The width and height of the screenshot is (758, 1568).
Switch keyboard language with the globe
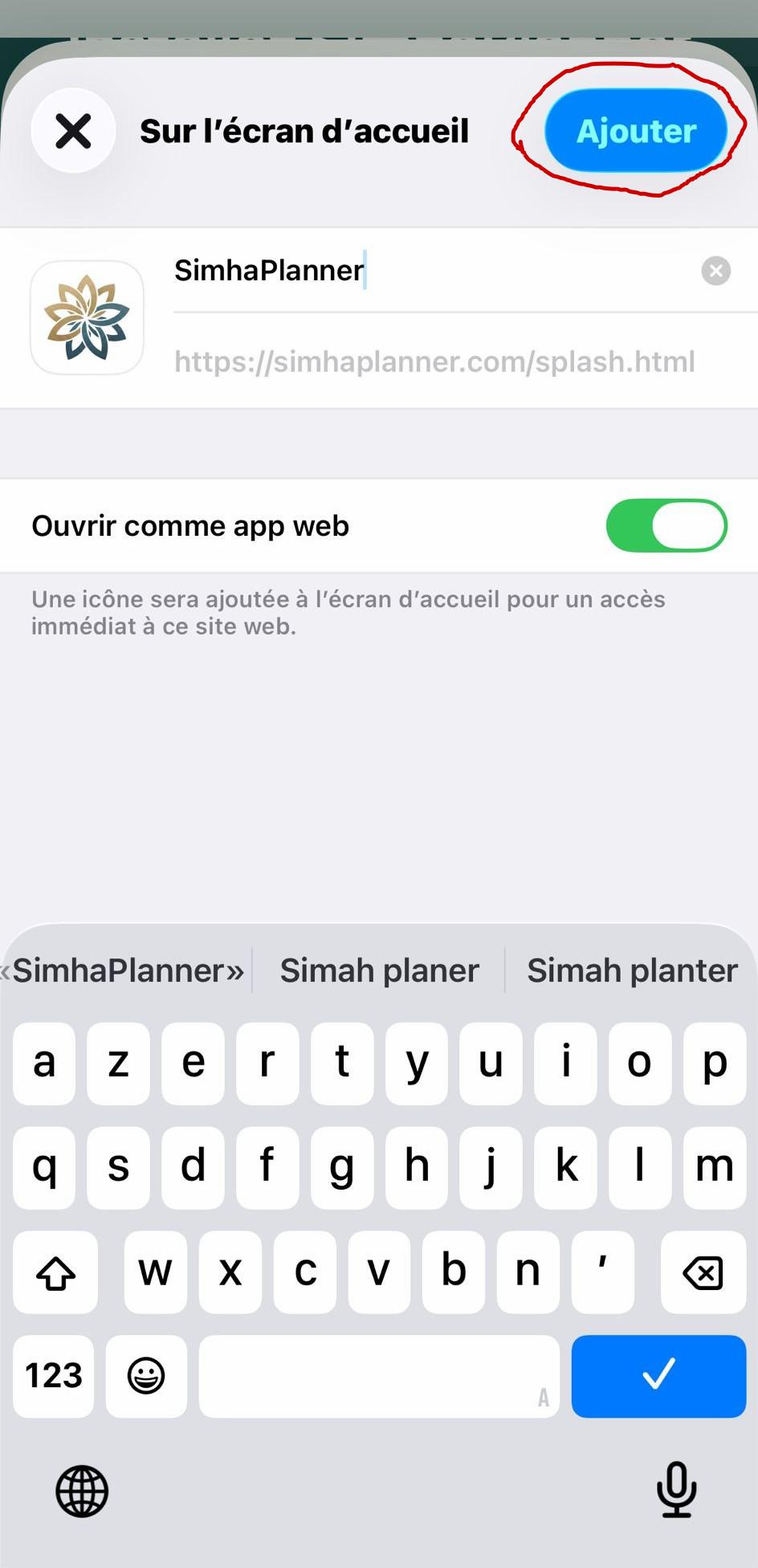point(82,1491)
